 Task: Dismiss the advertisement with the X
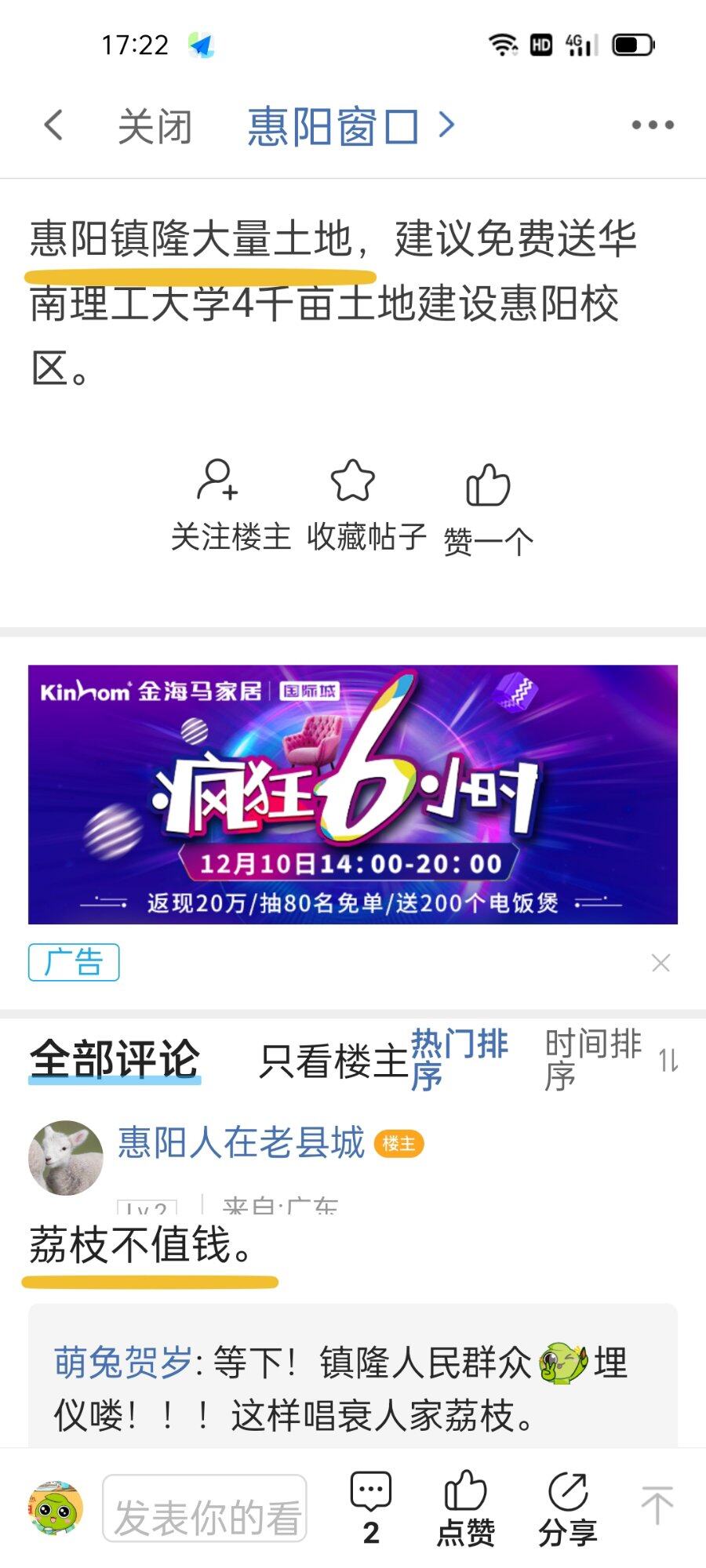661,963
